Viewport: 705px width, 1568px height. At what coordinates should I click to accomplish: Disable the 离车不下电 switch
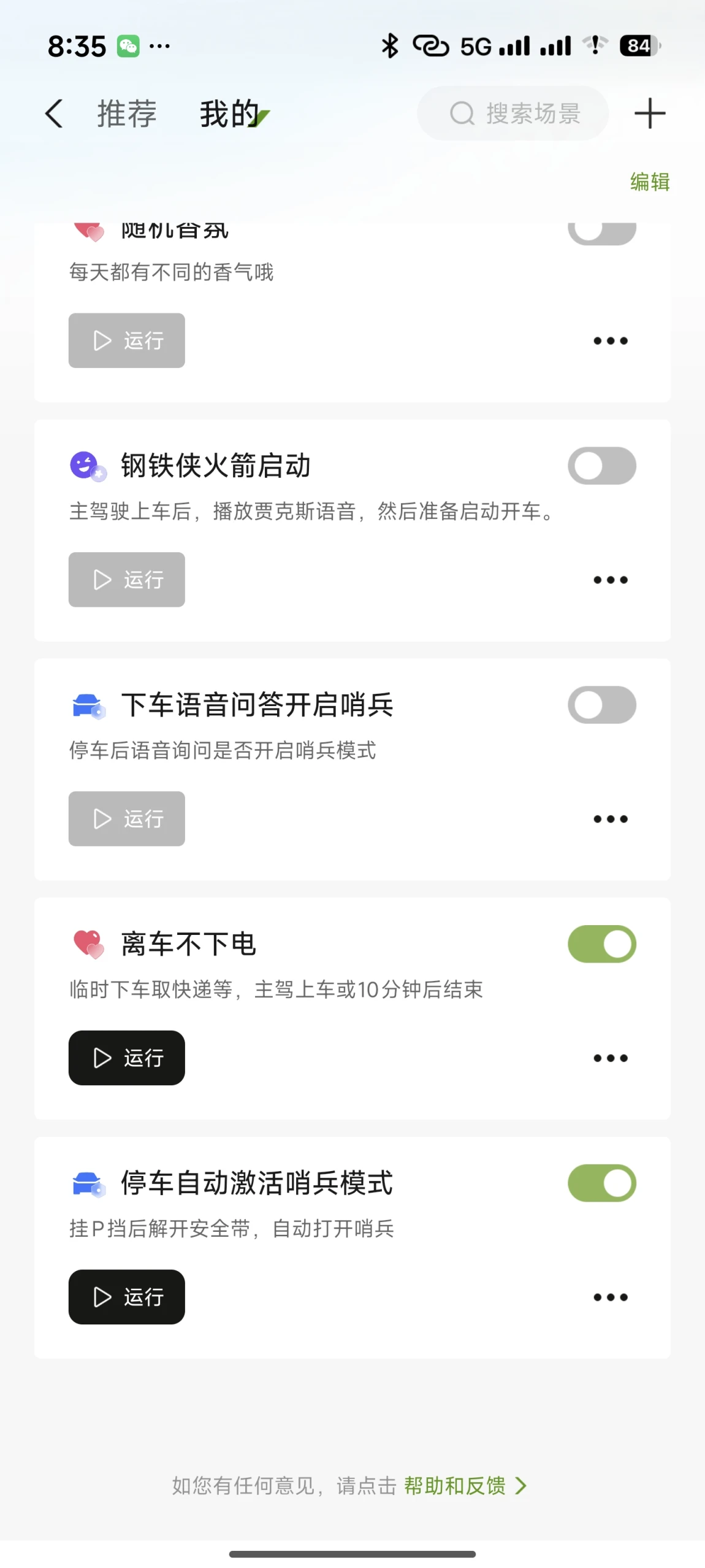601,944
